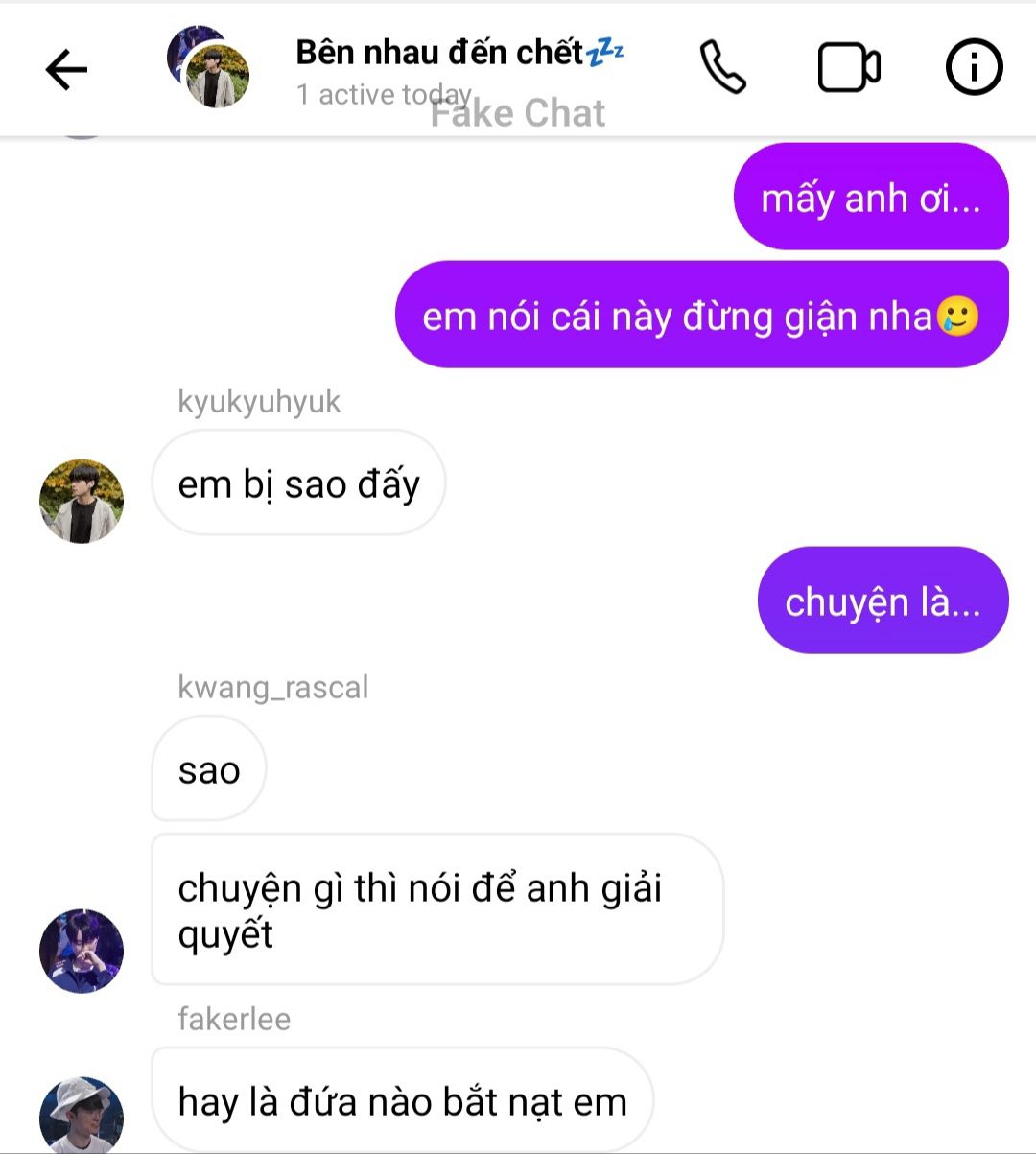The image size is (1036, 1154).
Task: Start a video call with the group
Action: pyautogui.click(x=849, y=68)
